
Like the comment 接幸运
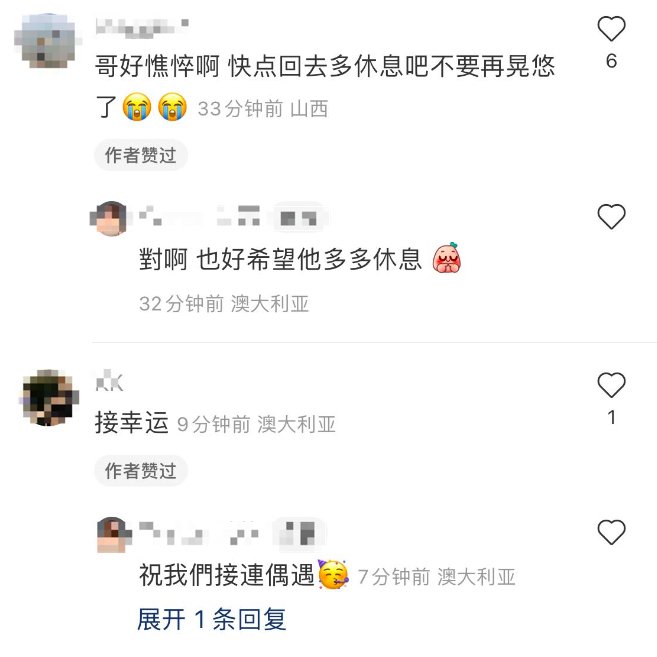click(611, 385)
